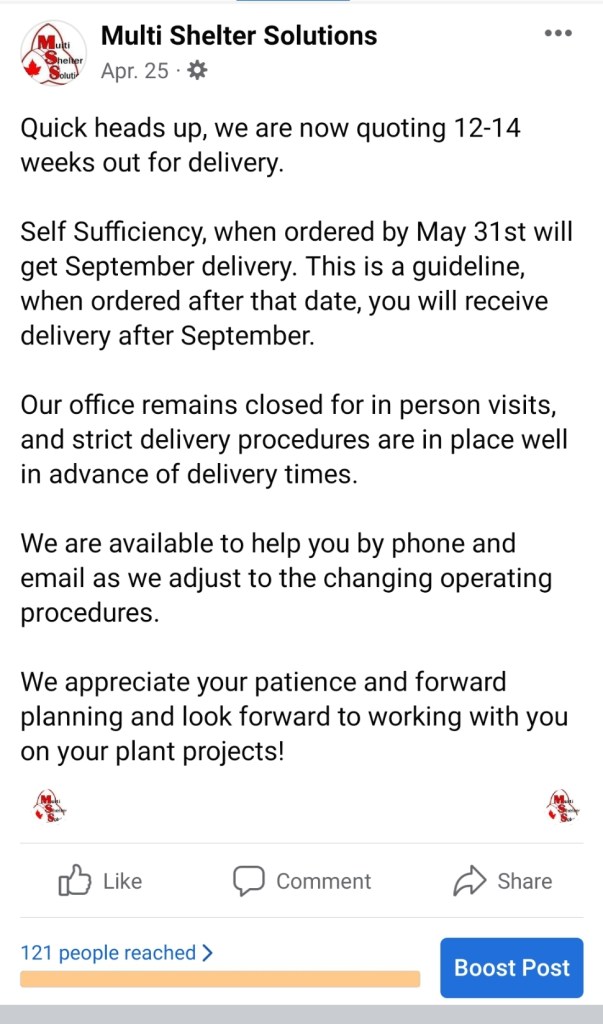603x1024 pixels.
Task: Comment on this post
Action: (302, 881)
